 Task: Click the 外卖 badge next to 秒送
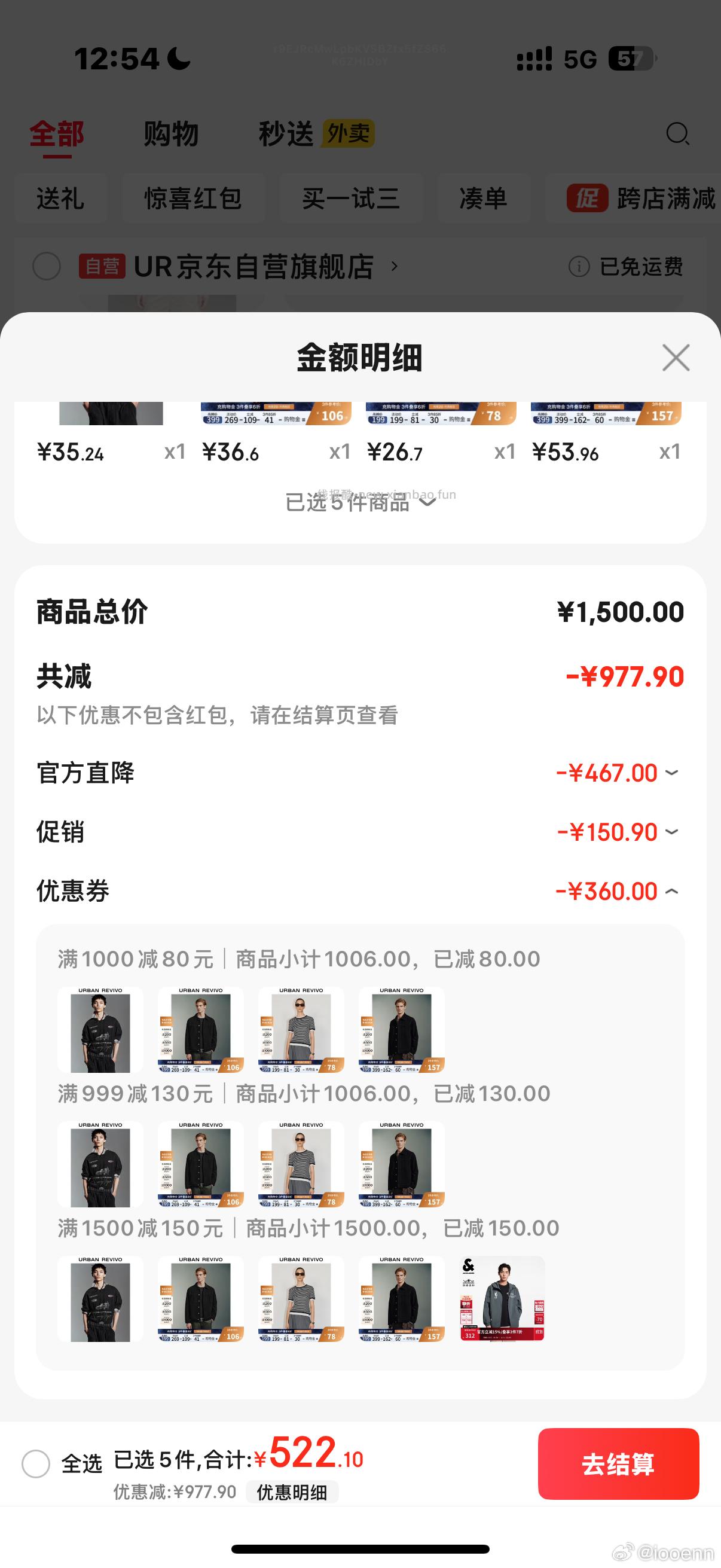(x=348, y=133)
